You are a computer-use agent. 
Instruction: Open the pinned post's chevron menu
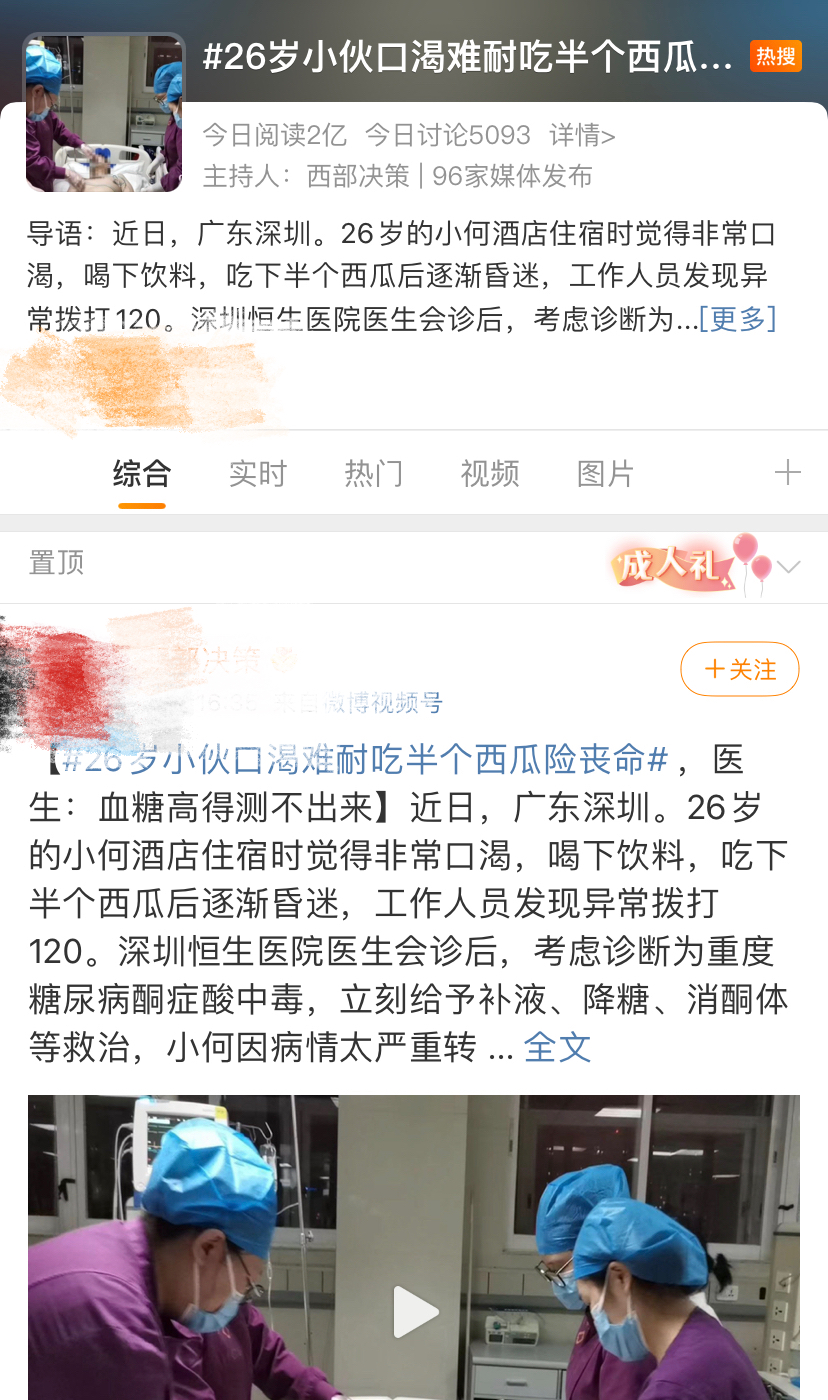[788, 568]
